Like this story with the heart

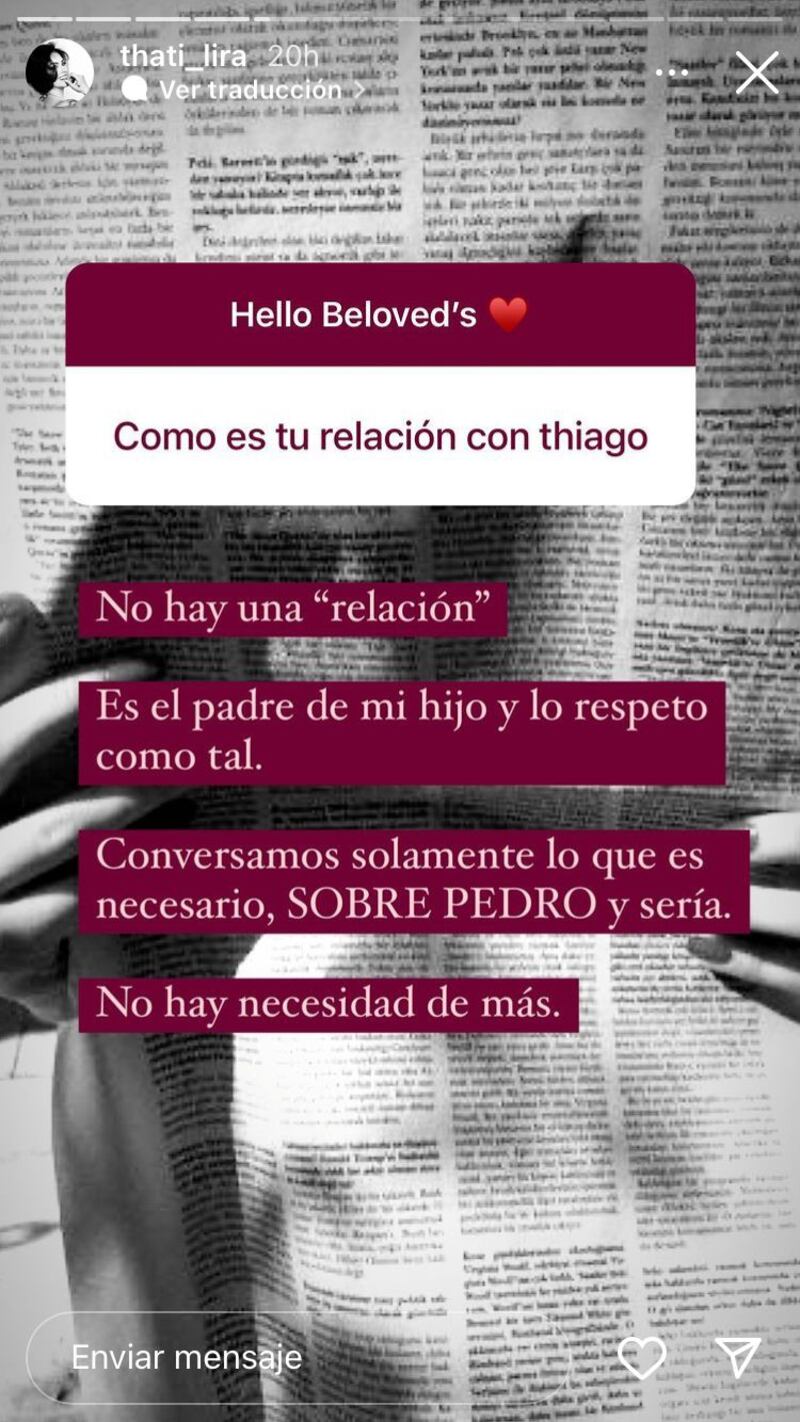(x=642, y=1357)
